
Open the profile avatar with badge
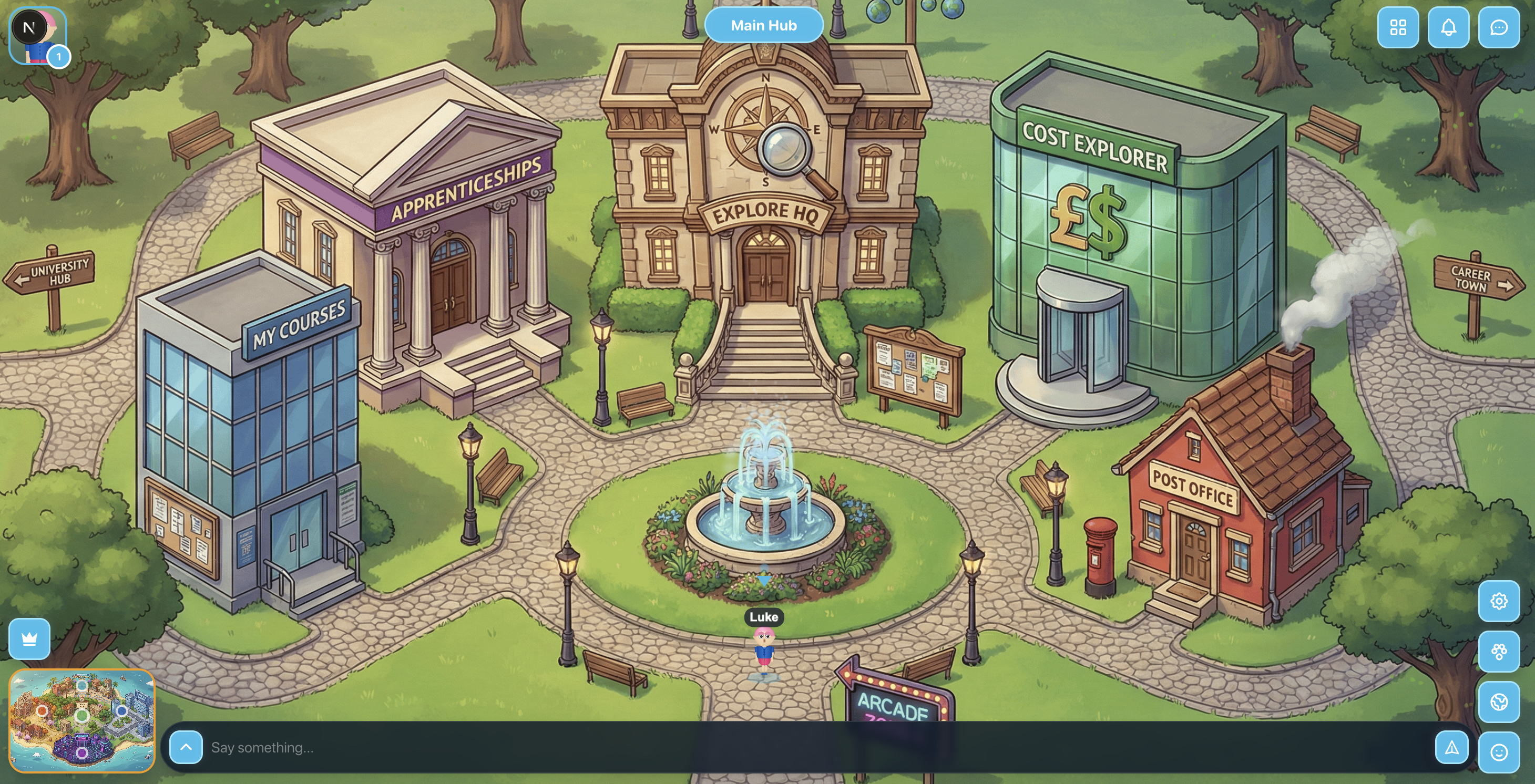pos(37,36)
